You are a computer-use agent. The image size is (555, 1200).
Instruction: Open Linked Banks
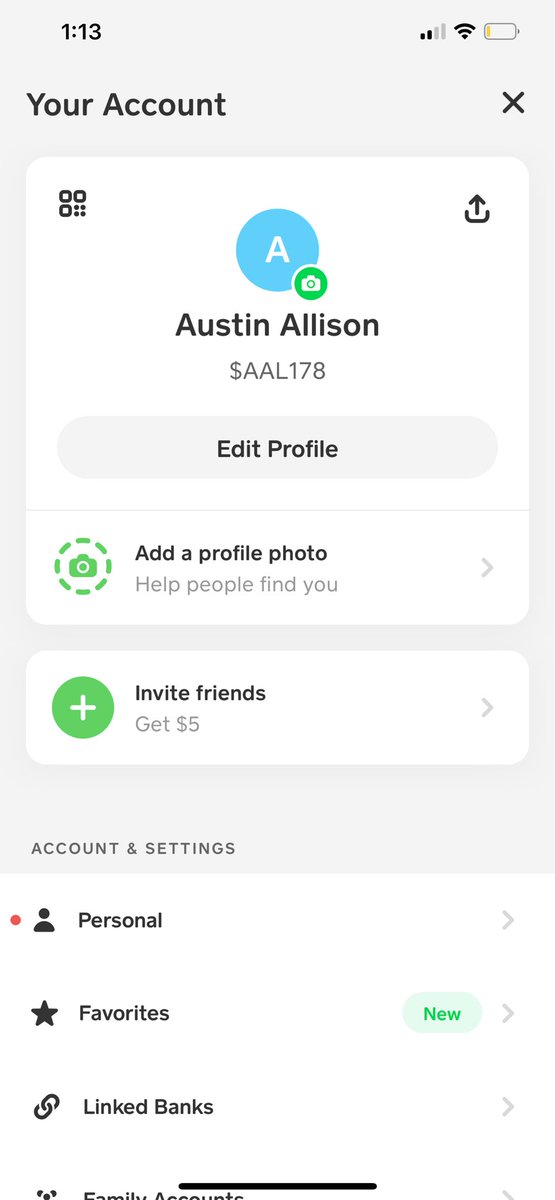[277, 1107]
